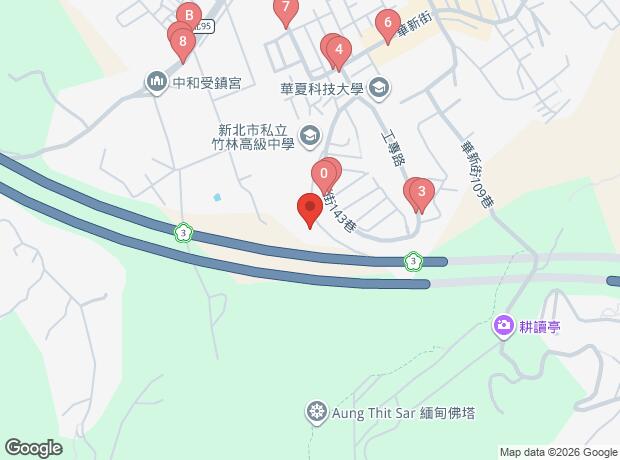Open the 竹林高級中學 school place icon
The width and height of the screenshot is (620, 460).
point(310,135)
